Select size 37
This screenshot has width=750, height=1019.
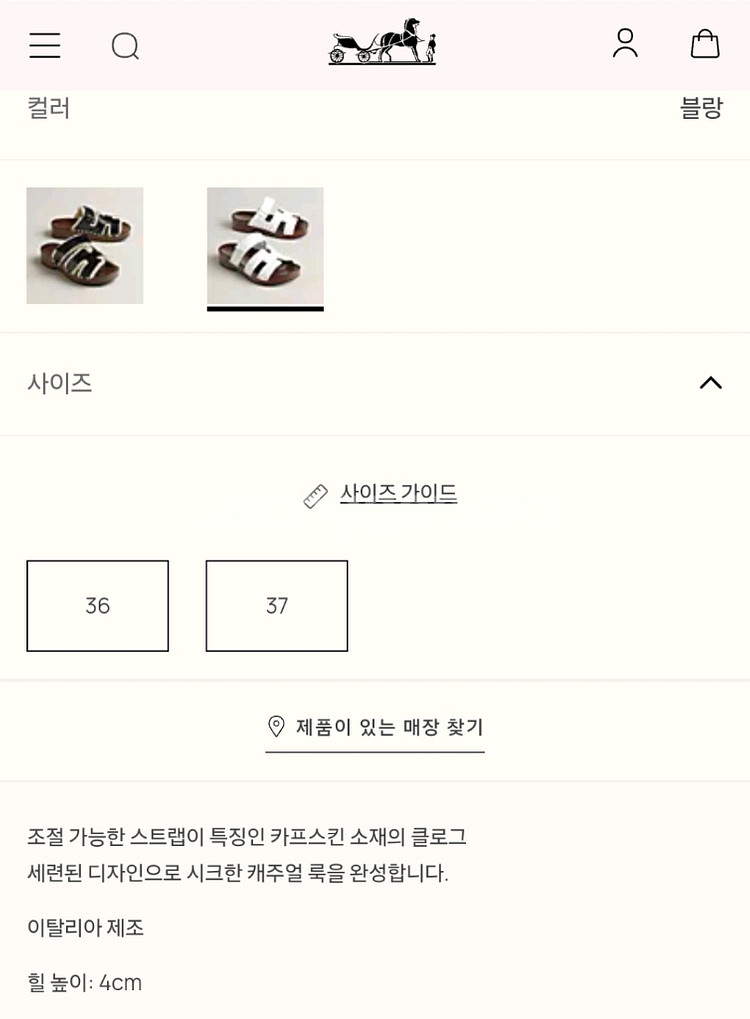click(x=276, y=606)
